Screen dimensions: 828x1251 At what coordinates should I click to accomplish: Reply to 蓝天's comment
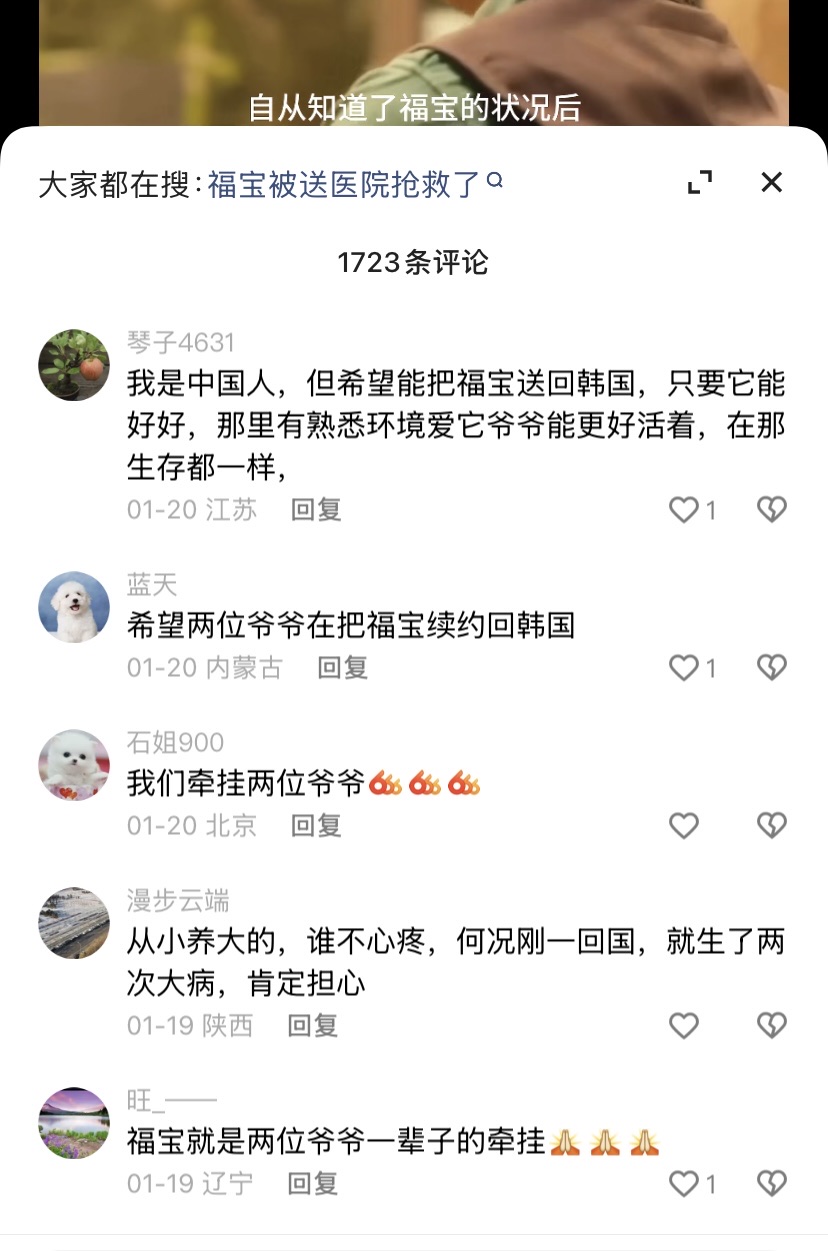pos(342,668)
